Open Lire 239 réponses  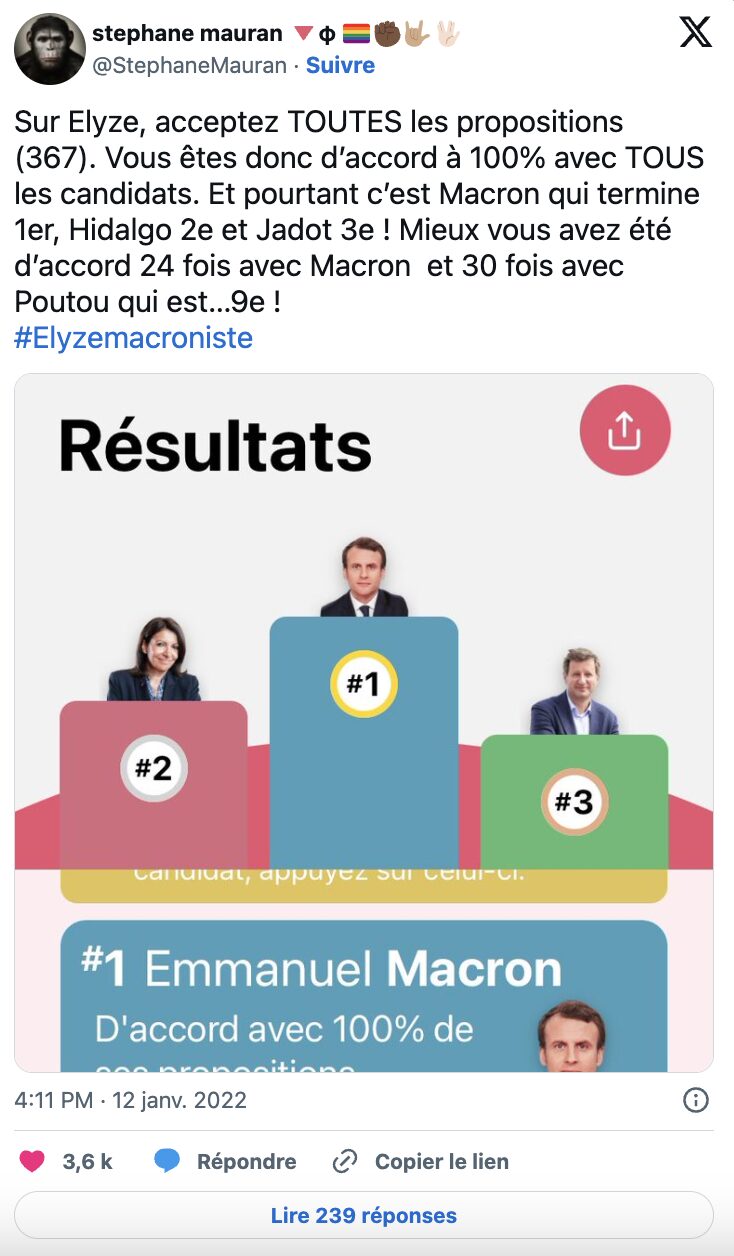[364, 1216]
